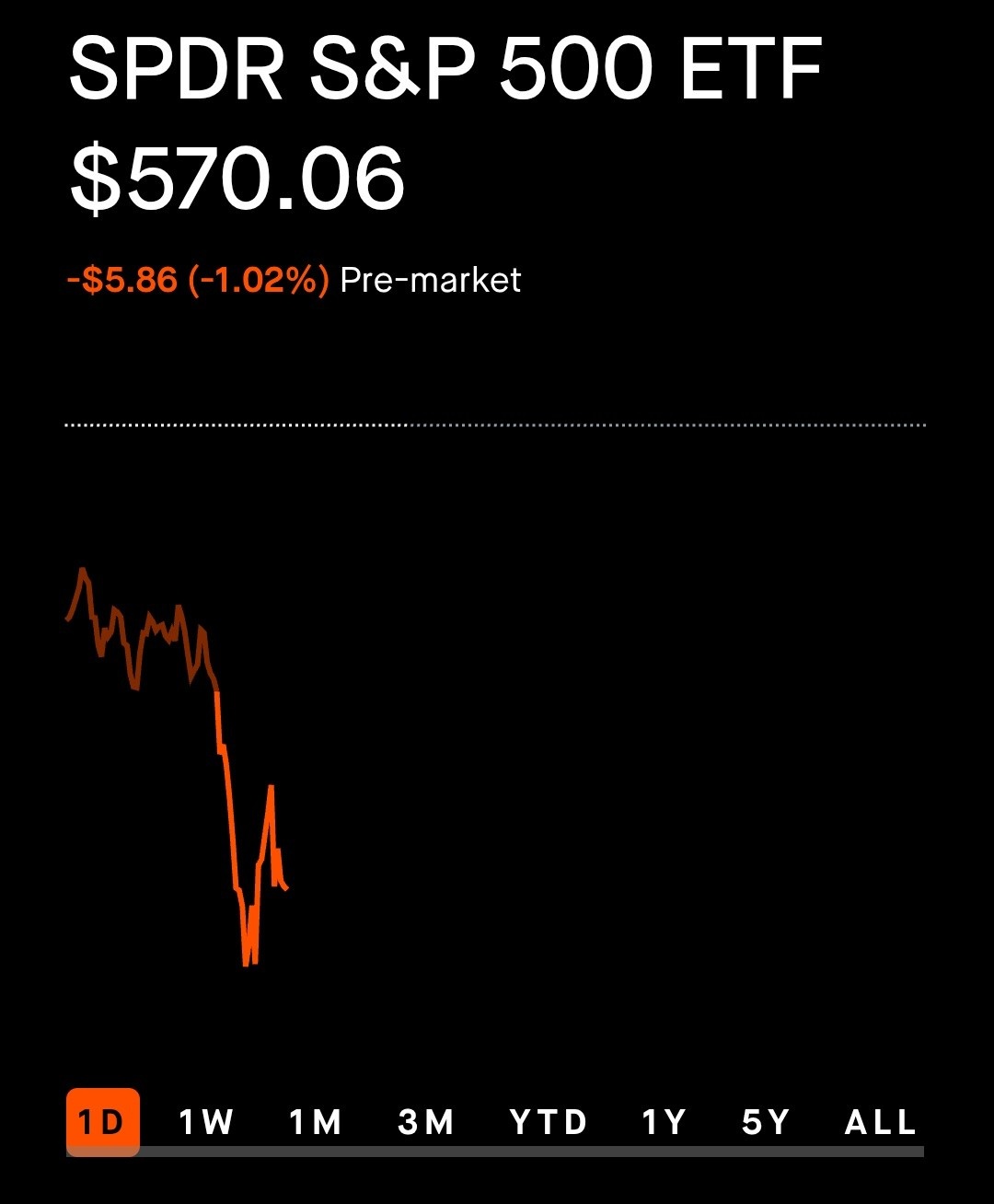This screenshot has width=994, height=1204.
Task: Show the 1M price chart
Action: coord(316,1122)
